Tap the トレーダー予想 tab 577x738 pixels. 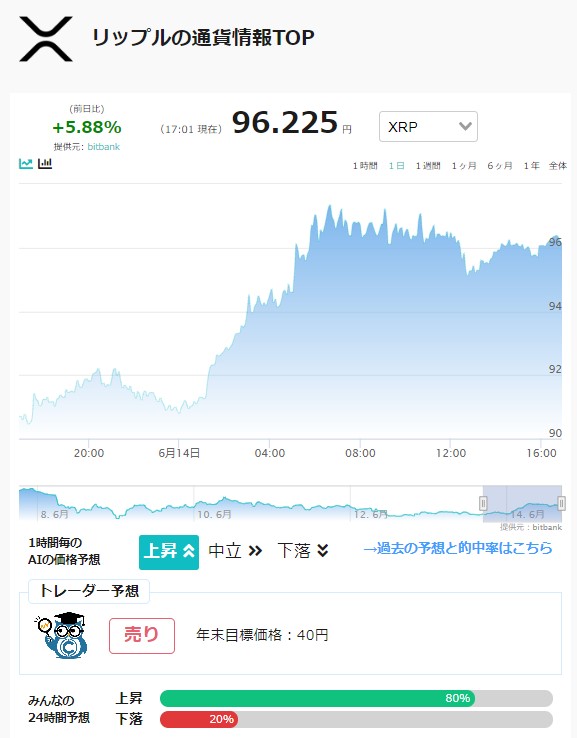pos(89,591)
